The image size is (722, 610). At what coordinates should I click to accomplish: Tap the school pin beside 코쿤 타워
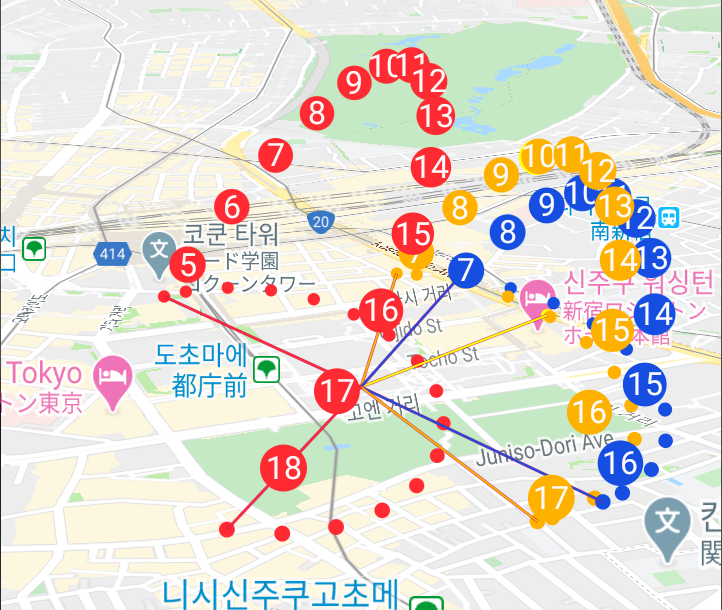tap(159, 256)
